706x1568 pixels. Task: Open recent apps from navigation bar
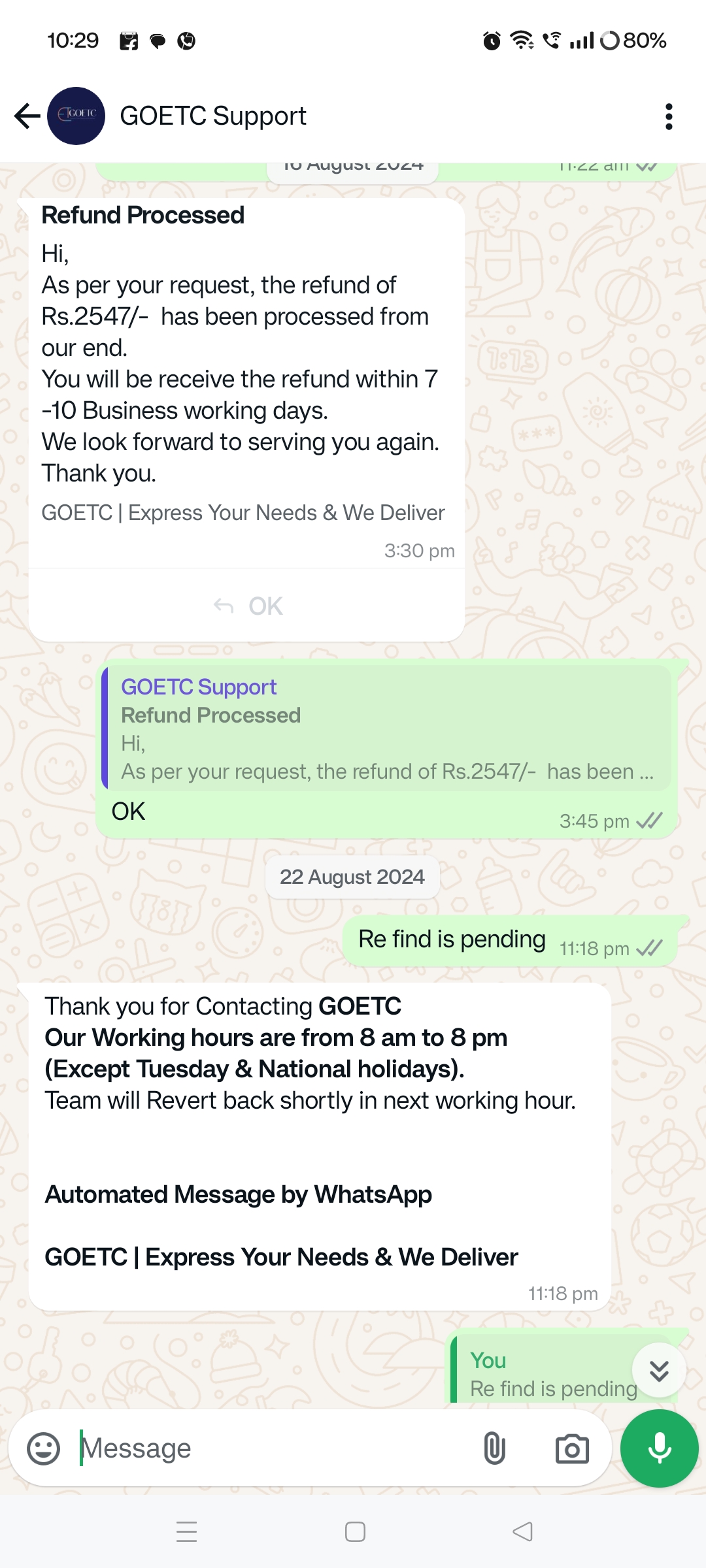coord(187,1531)
